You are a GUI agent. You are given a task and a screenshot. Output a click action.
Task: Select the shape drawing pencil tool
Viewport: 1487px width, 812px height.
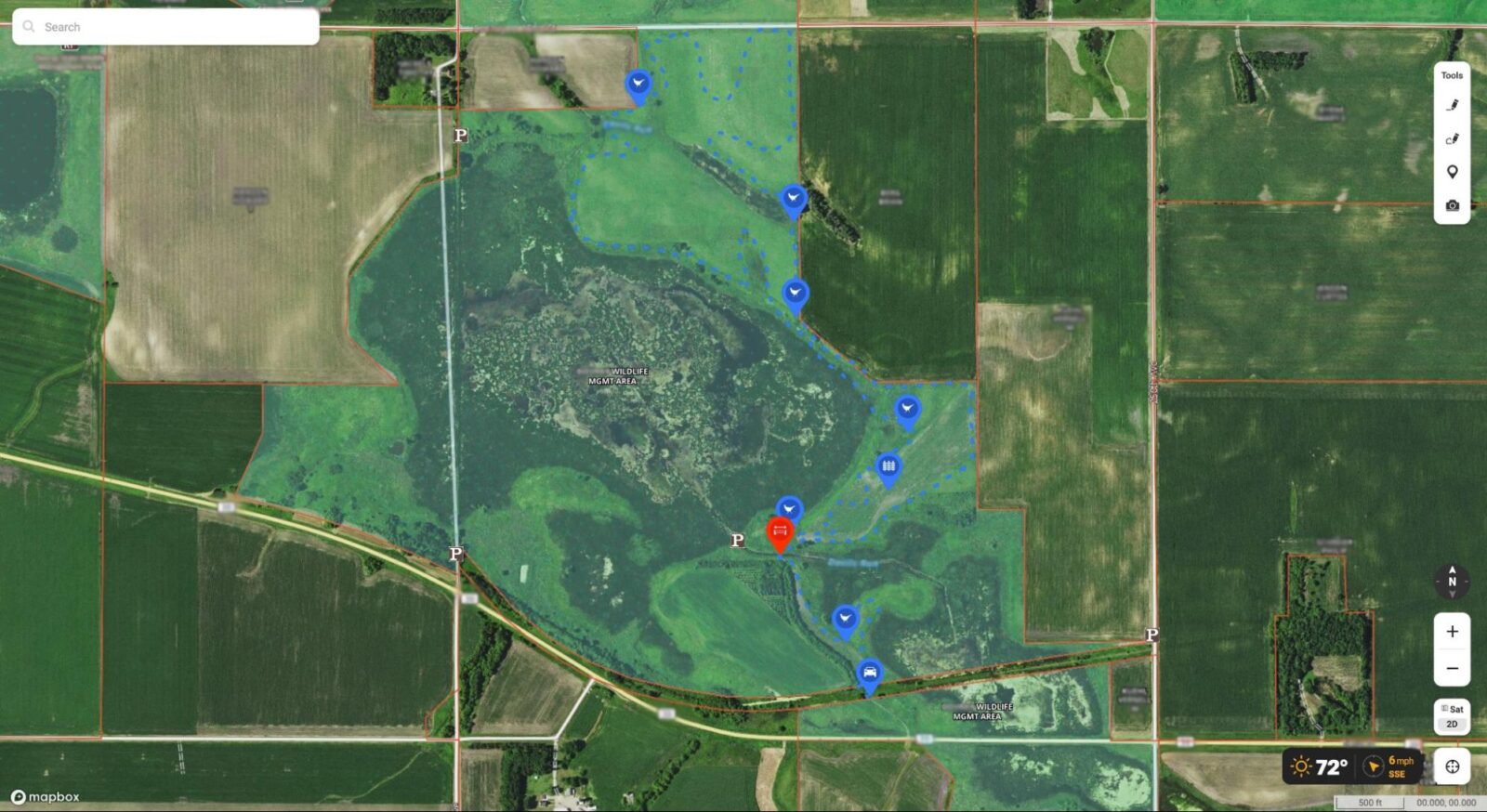coord(1452,138)
